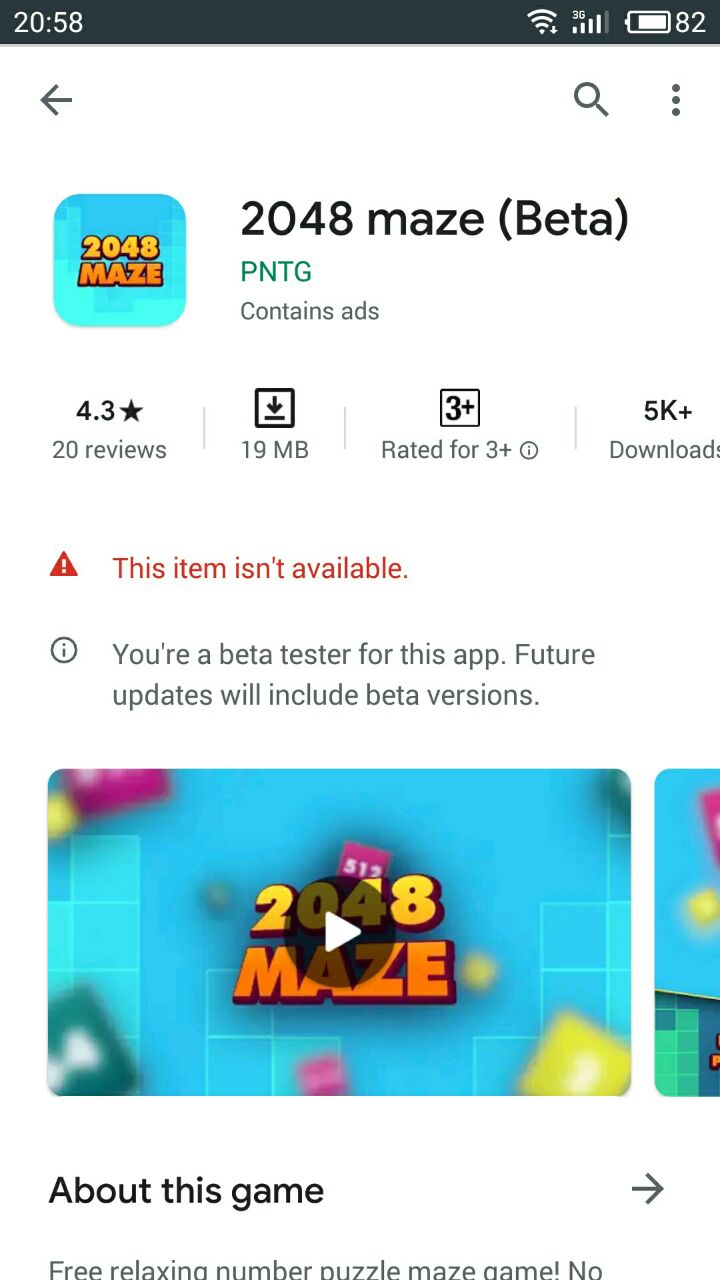Viewport: 720px width, 1280px height.
Task: Show Rated for 3+ info
Action: point(529,451)
